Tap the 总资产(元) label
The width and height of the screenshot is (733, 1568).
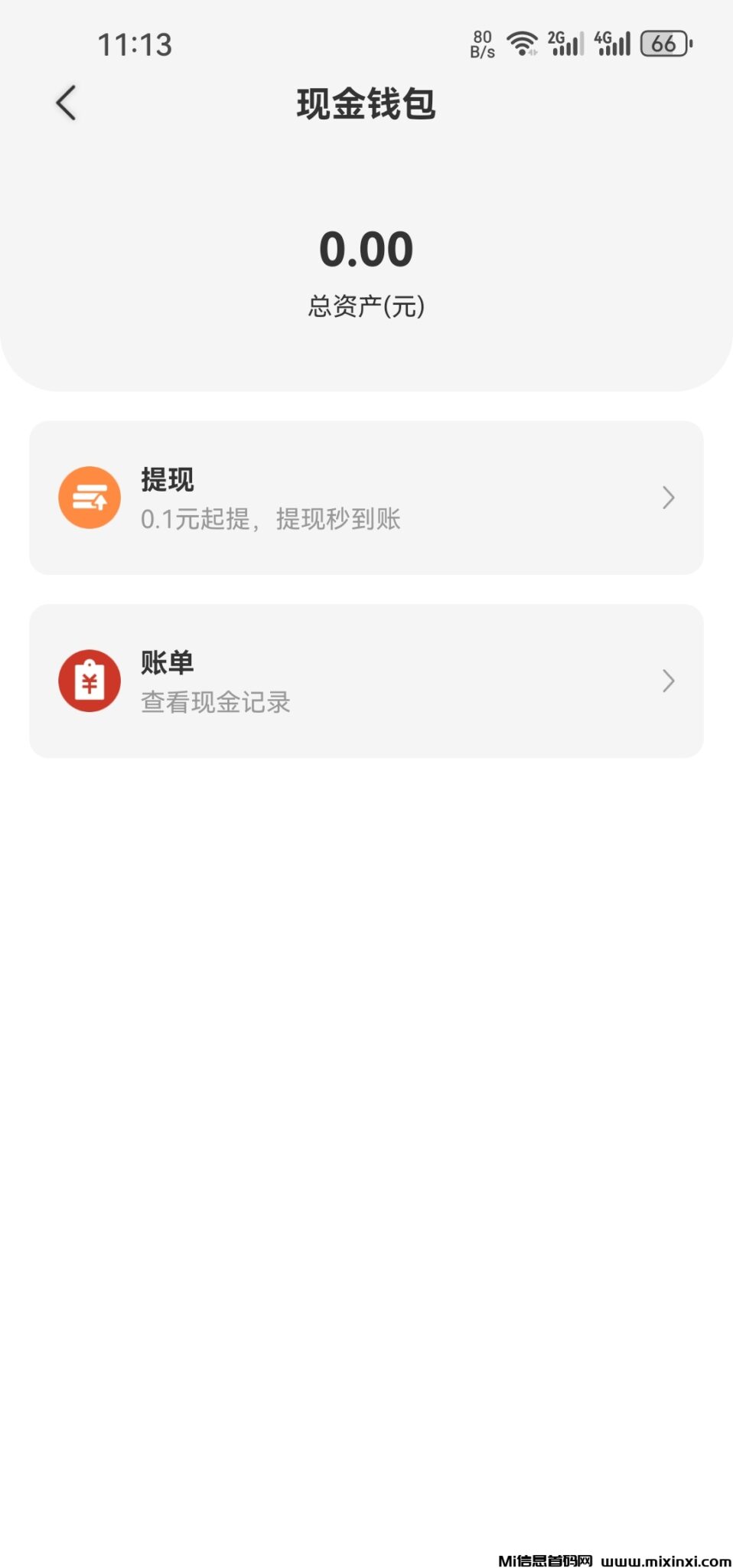tap(366, 305)
